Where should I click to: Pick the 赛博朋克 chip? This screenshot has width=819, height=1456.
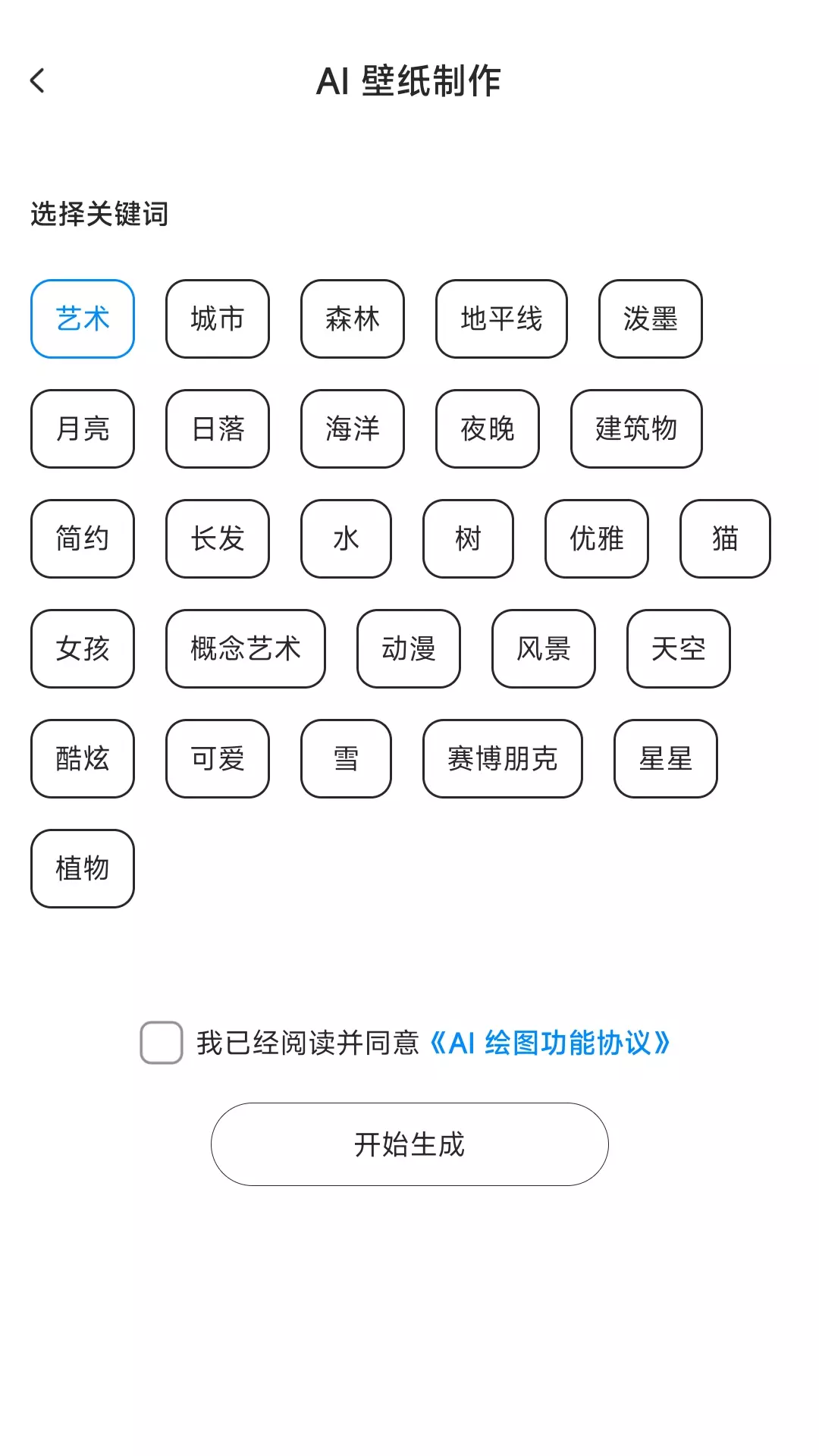click(503, 758)
